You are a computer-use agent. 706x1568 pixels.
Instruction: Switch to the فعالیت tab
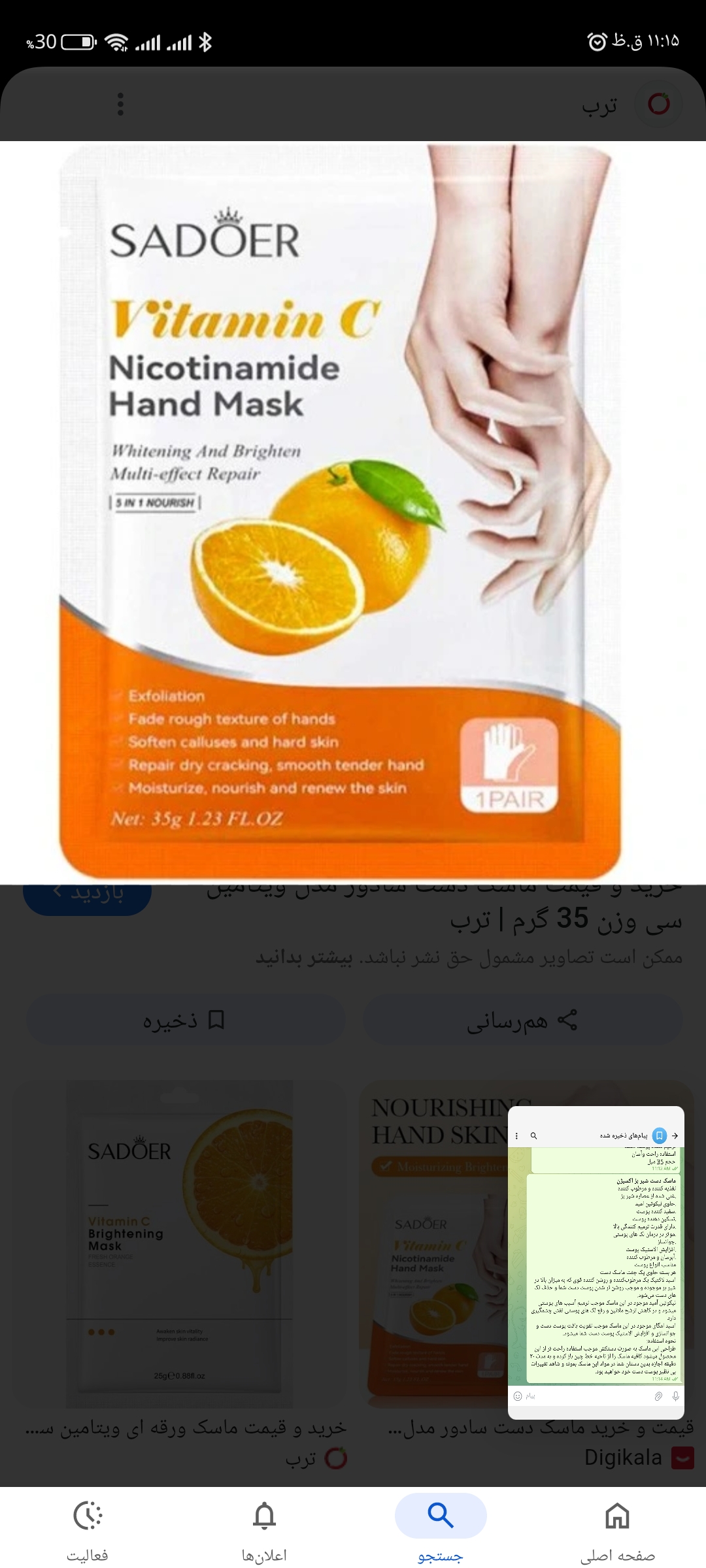tap(88, 1529)
